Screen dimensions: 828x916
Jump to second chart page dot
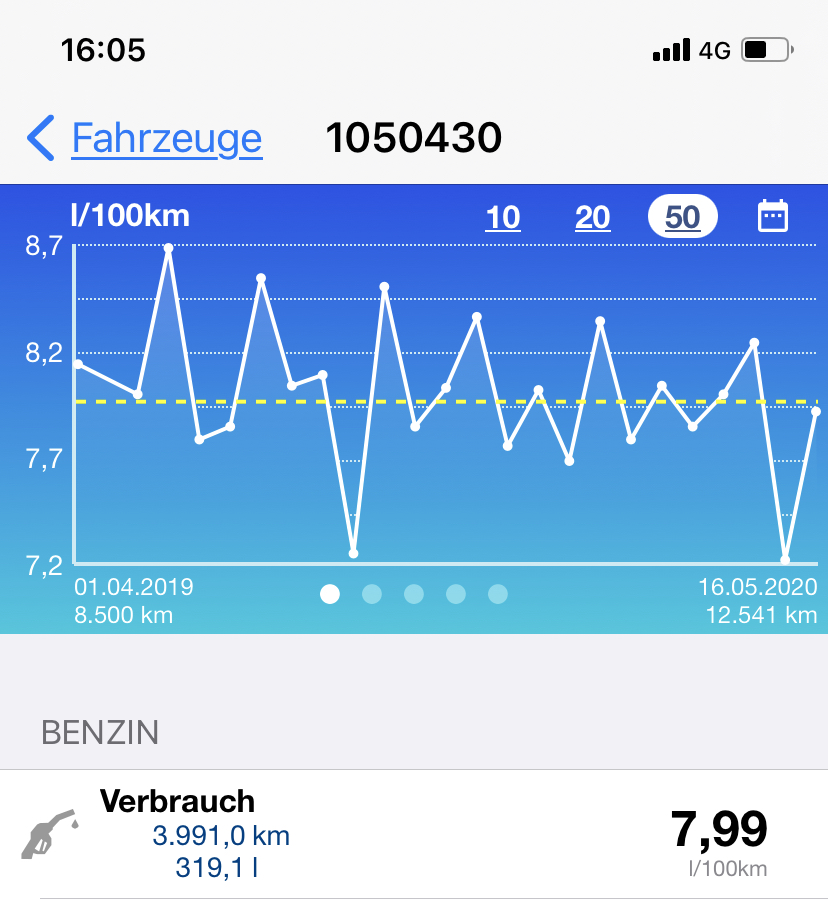pos(372,594)
